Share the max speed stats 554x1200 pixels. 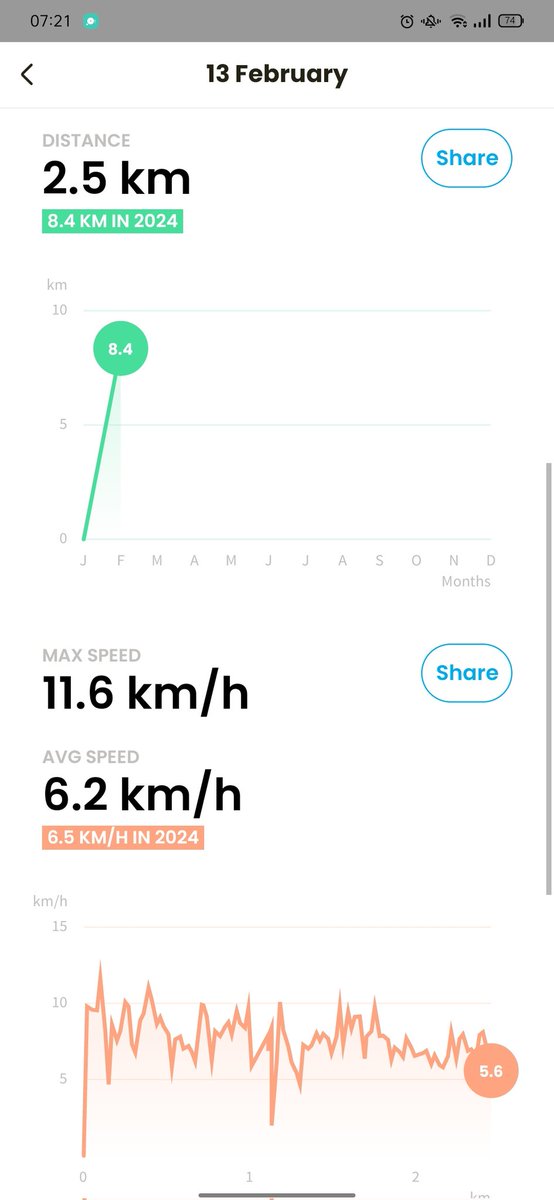point(466,673)
